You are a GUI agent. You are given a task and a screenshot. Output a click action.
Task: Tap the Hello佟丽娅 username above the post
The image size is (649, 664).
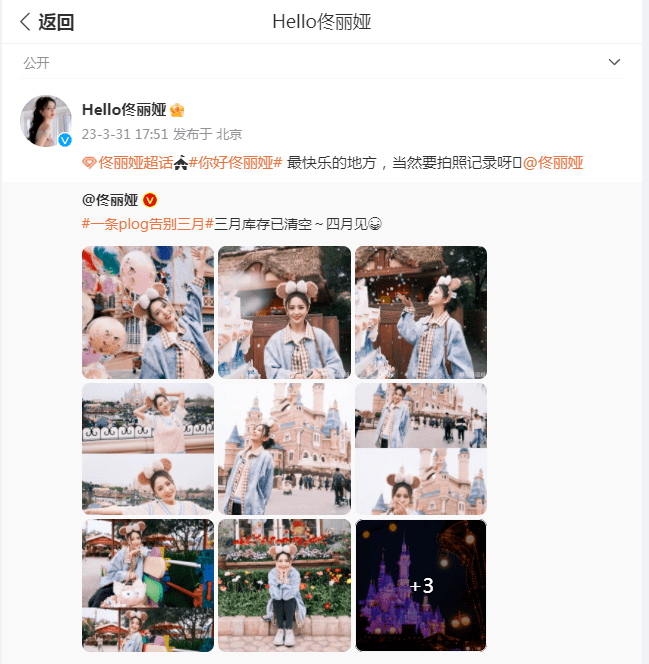tap(125, 109)
